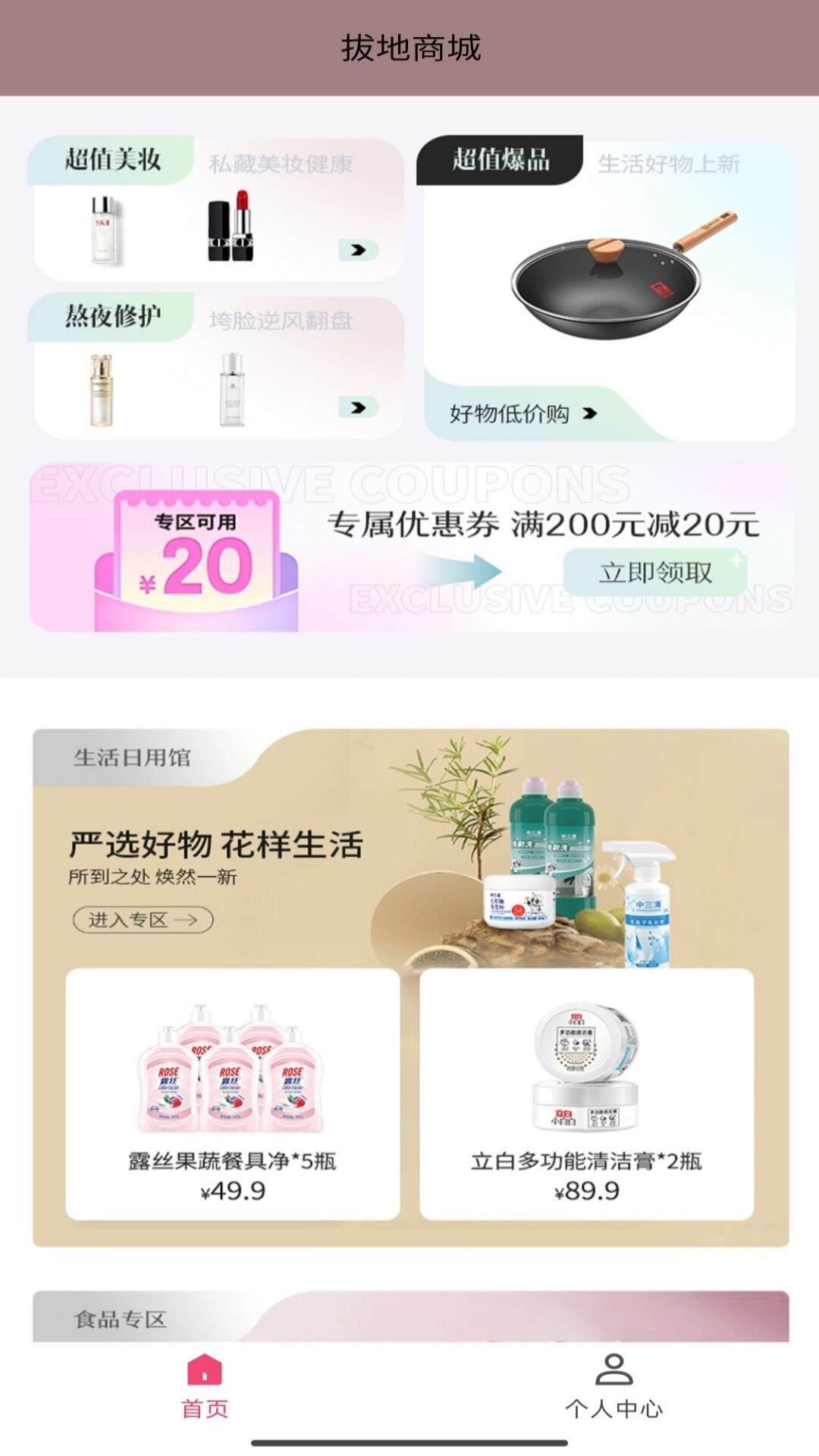Screen dimensions: 819x1456
Task: Open the 超值美妆 beauty card
Action: (216, 211)
